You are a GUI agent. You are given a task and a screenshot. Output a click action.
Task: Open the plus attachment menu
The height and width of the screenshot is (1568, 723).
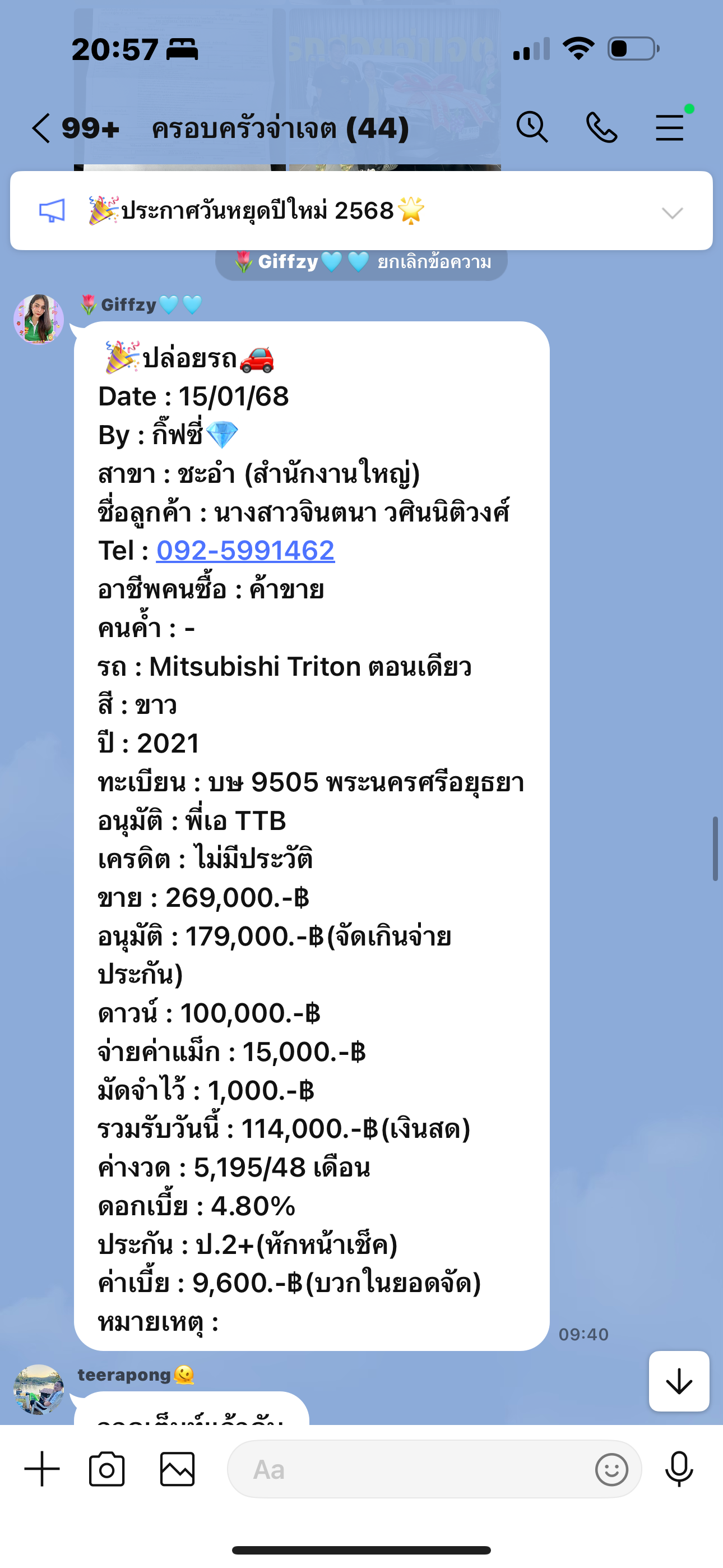click(x=42, y=1469)
